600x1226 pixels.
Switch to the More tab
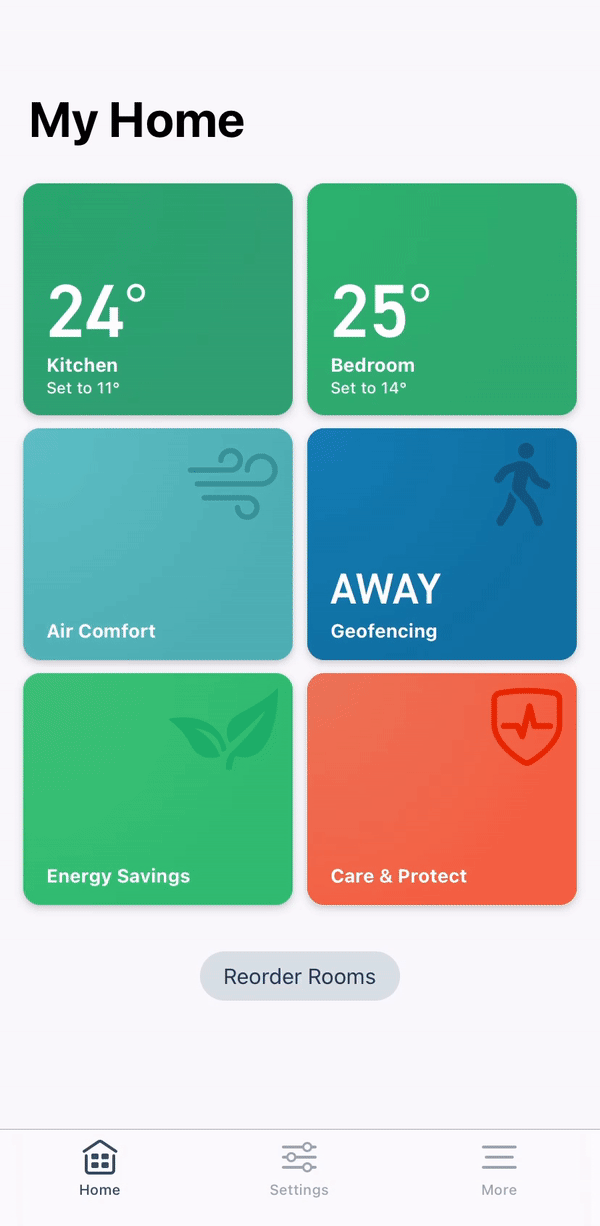(x=499, y=1169)
